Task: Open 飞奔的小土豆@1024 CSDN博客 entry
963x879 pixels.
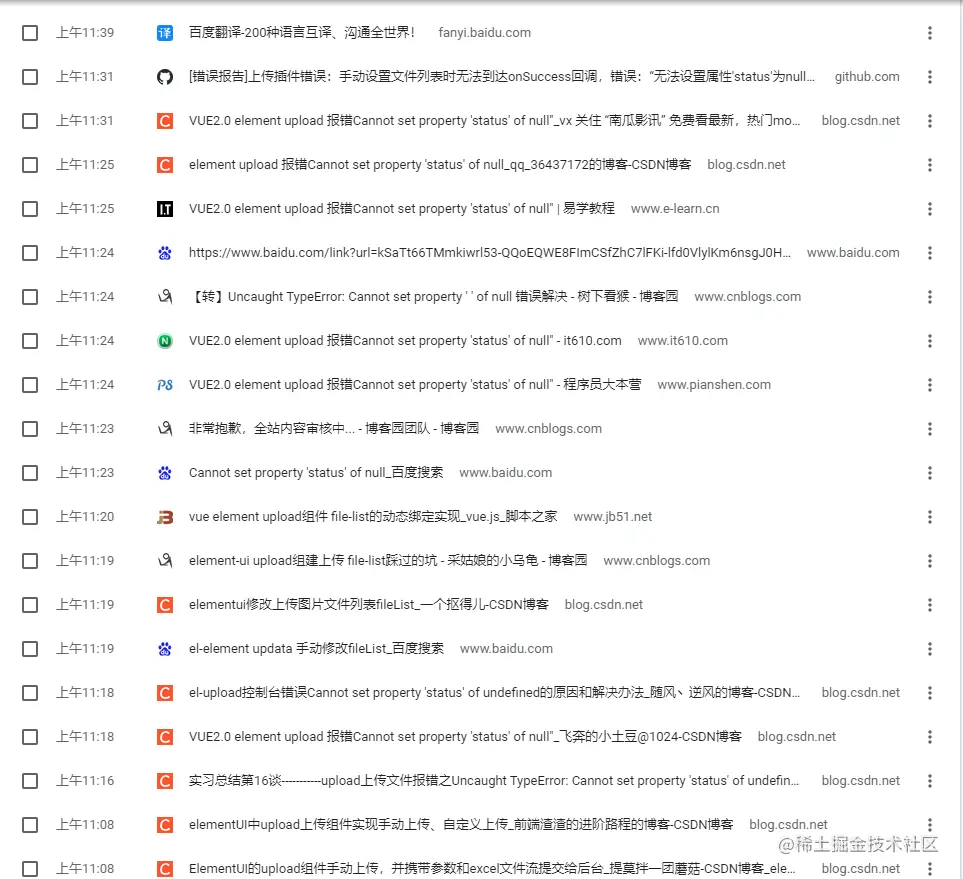Action: tap(465, 737)
